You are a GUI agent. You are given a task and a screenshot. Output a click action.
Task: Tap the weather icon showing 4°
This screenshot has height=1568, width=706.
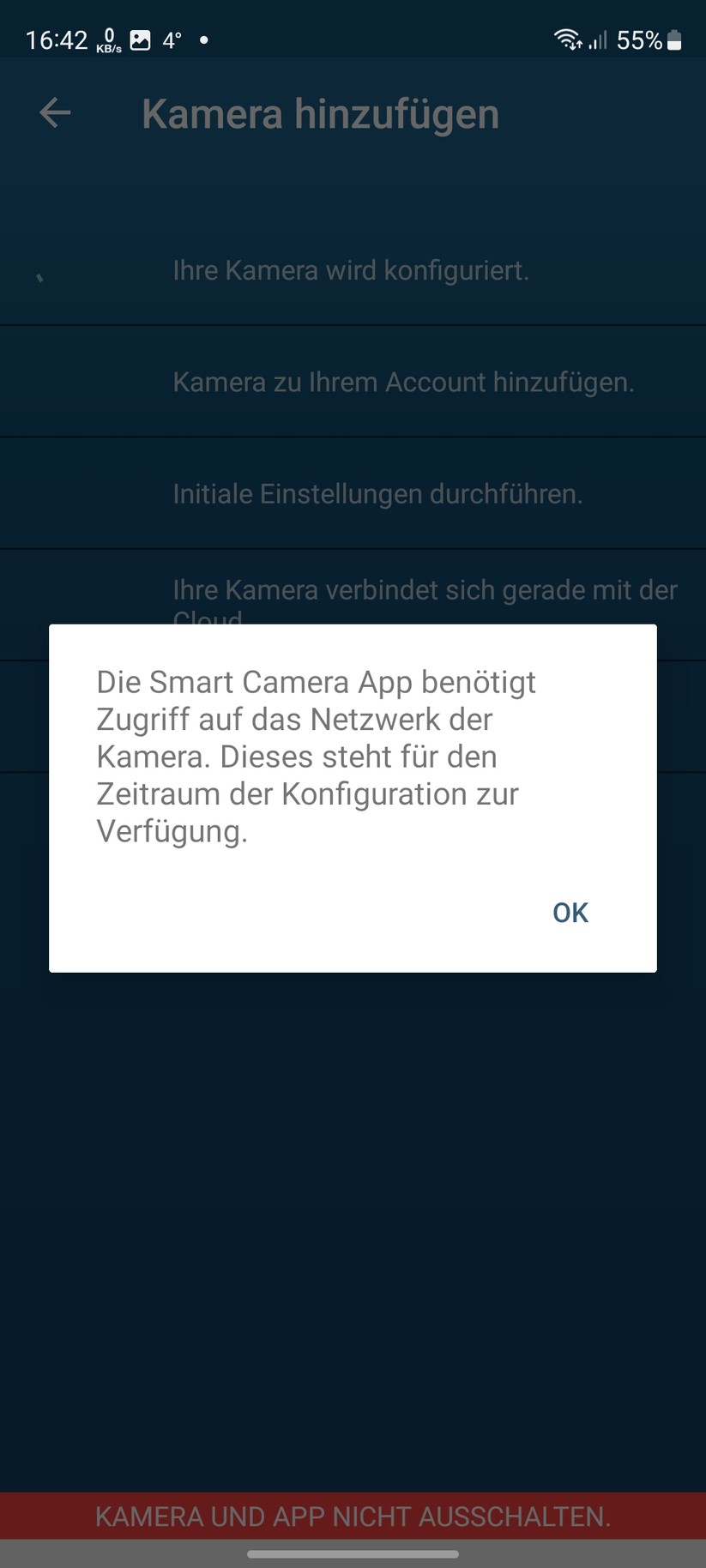click(171, 39)
